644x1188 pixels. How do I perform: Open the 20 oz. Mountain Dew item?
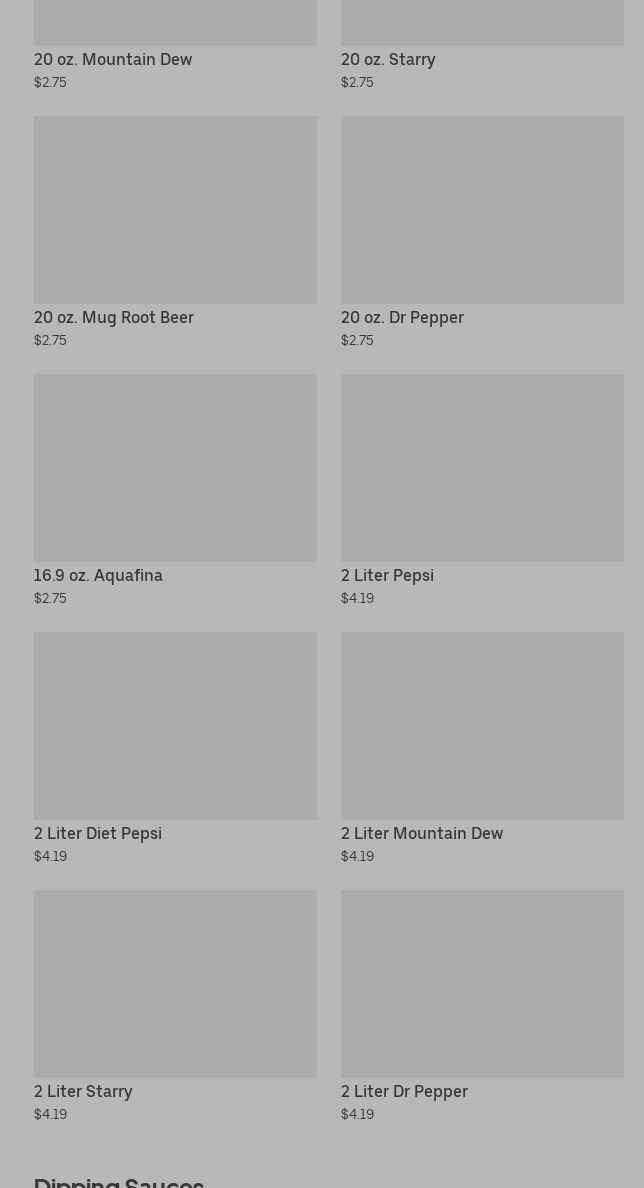pos(113,59)
